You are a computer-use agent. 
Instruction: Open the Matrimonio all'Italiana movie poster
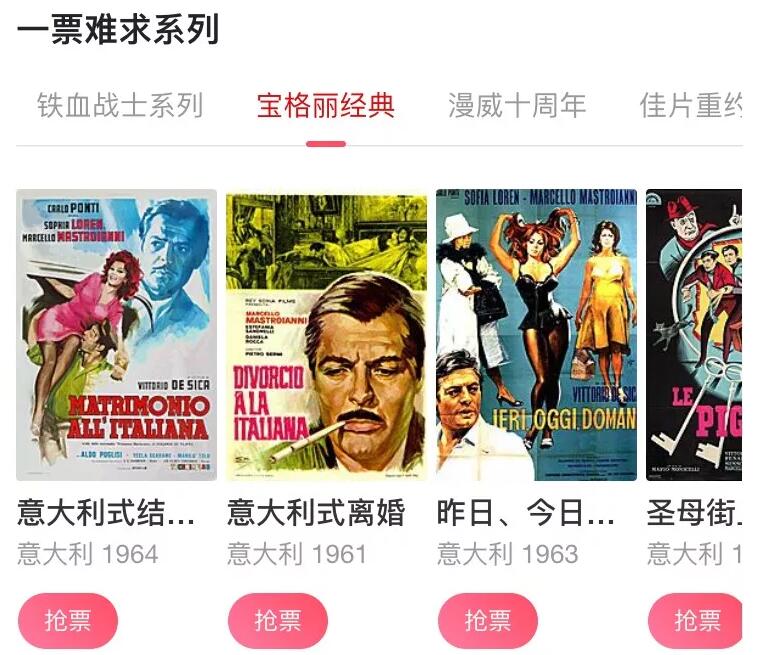[x=116, y=335]
